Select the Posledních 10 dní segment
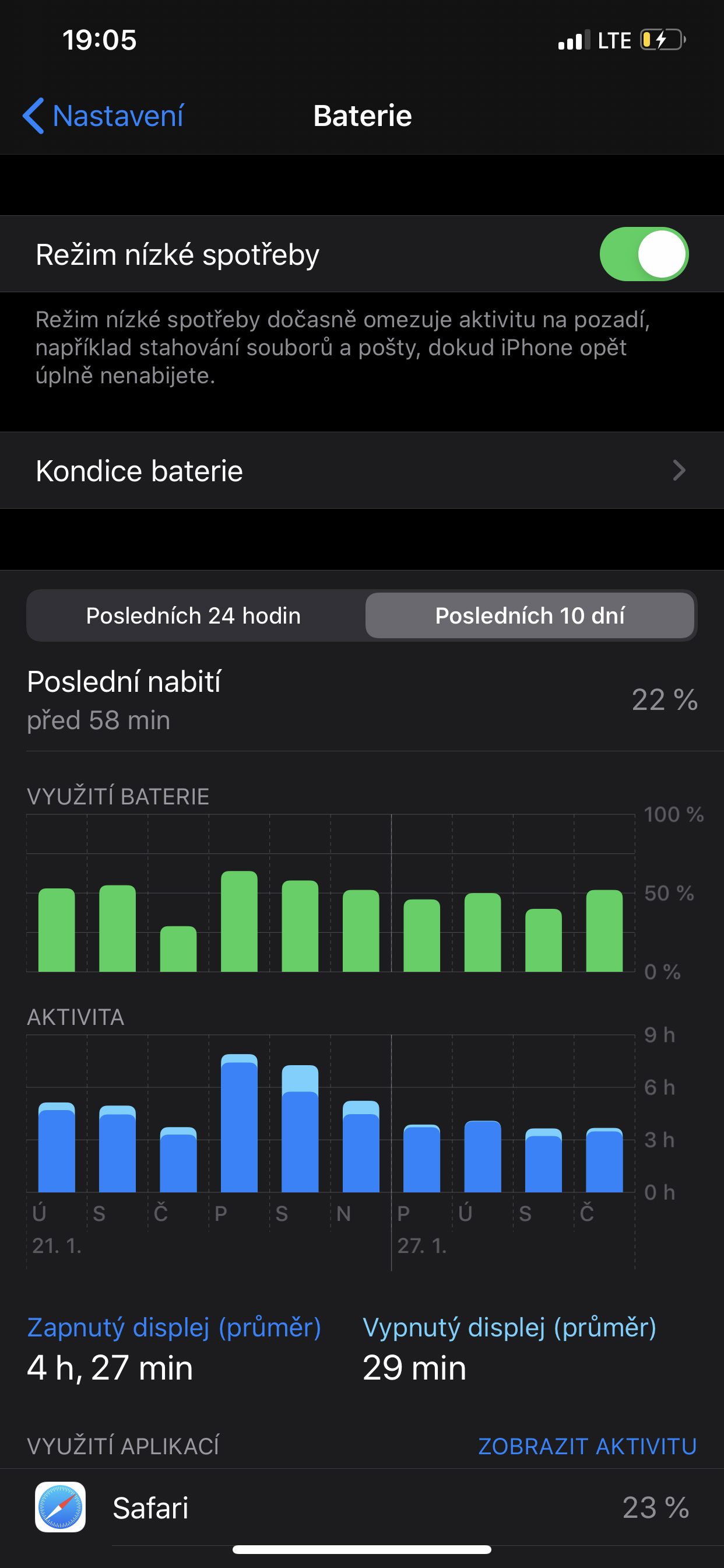Screen dimensions: 724x1568 click(529, 615)
